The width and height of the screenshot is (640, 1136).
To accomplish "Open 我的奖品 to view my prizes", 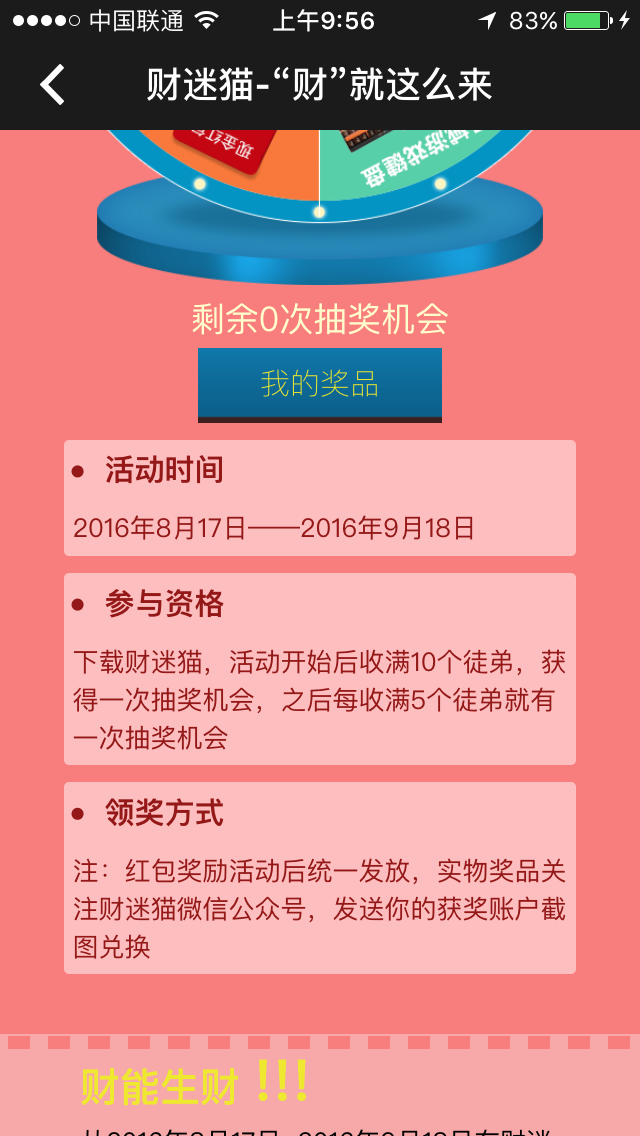I will [319, 384].
